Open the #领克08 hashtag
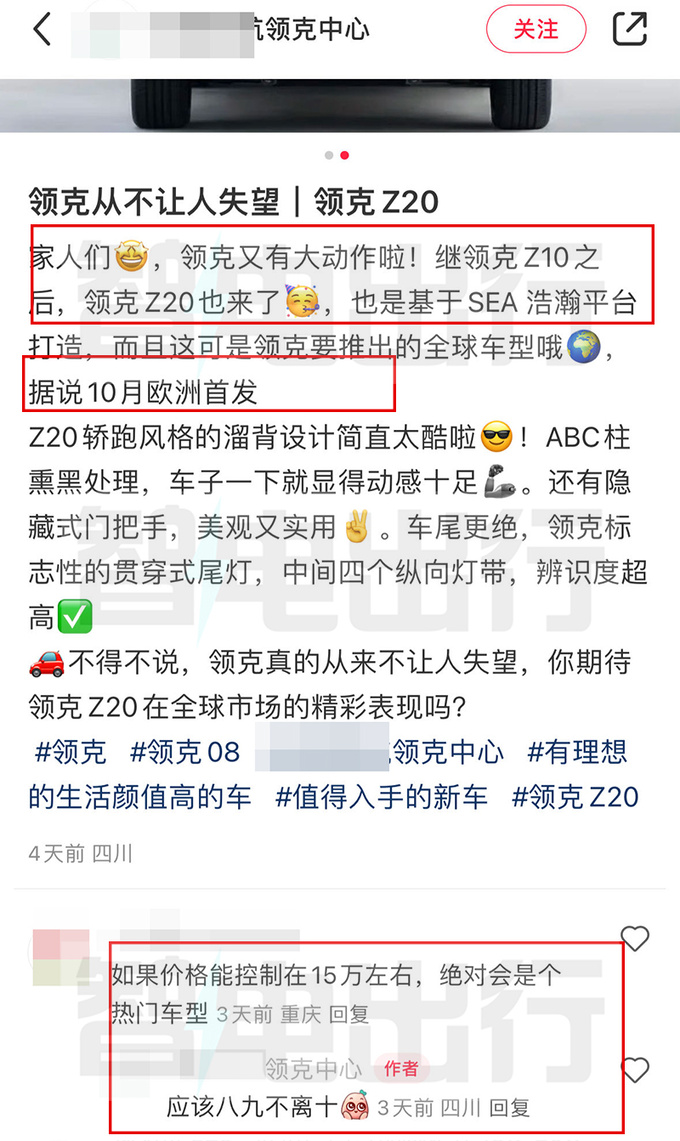This screenshot has height=1141, width=680. click(x=185, y=751)
